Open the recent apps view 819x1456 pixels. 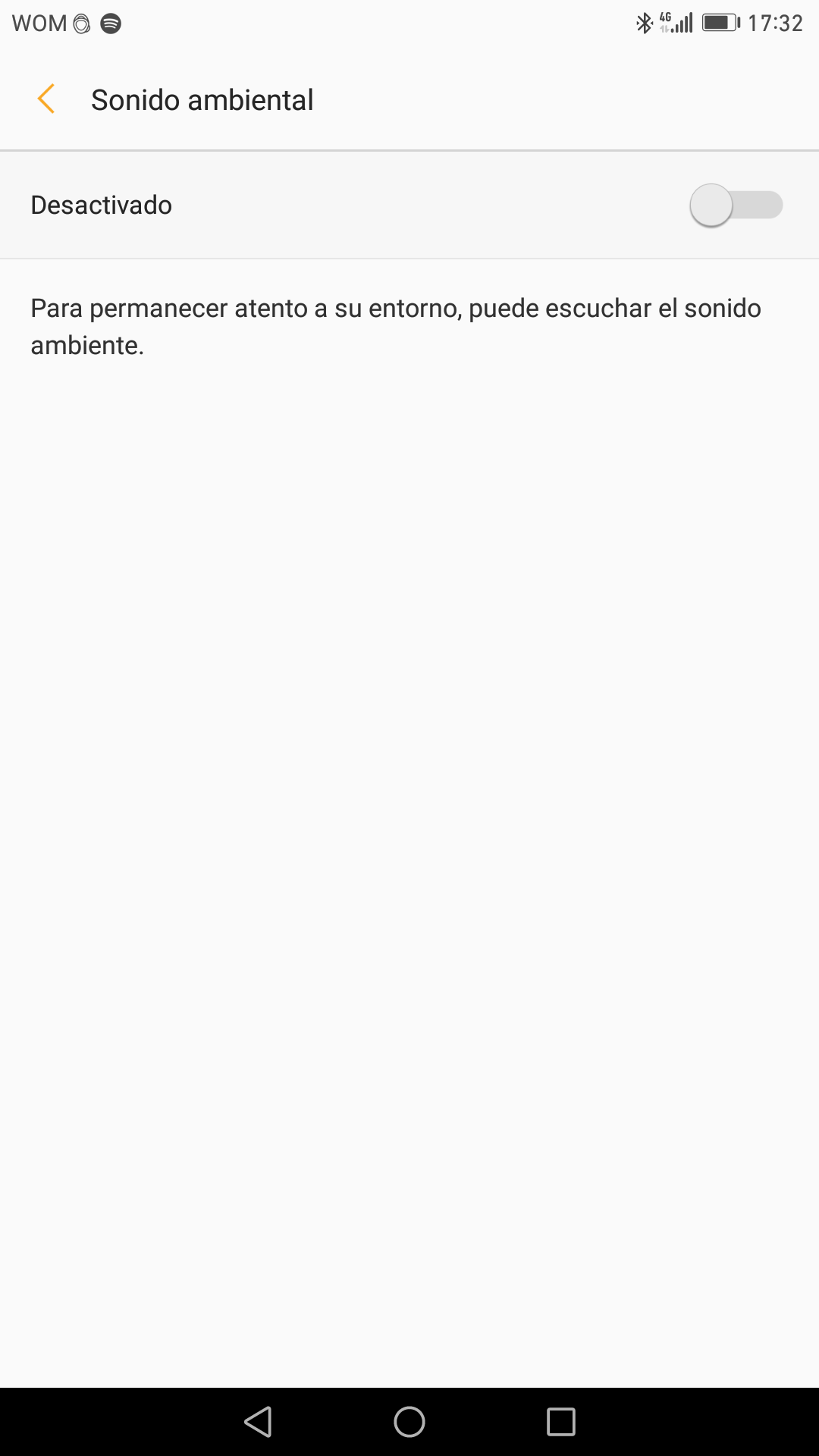(x=561, y=1422)
